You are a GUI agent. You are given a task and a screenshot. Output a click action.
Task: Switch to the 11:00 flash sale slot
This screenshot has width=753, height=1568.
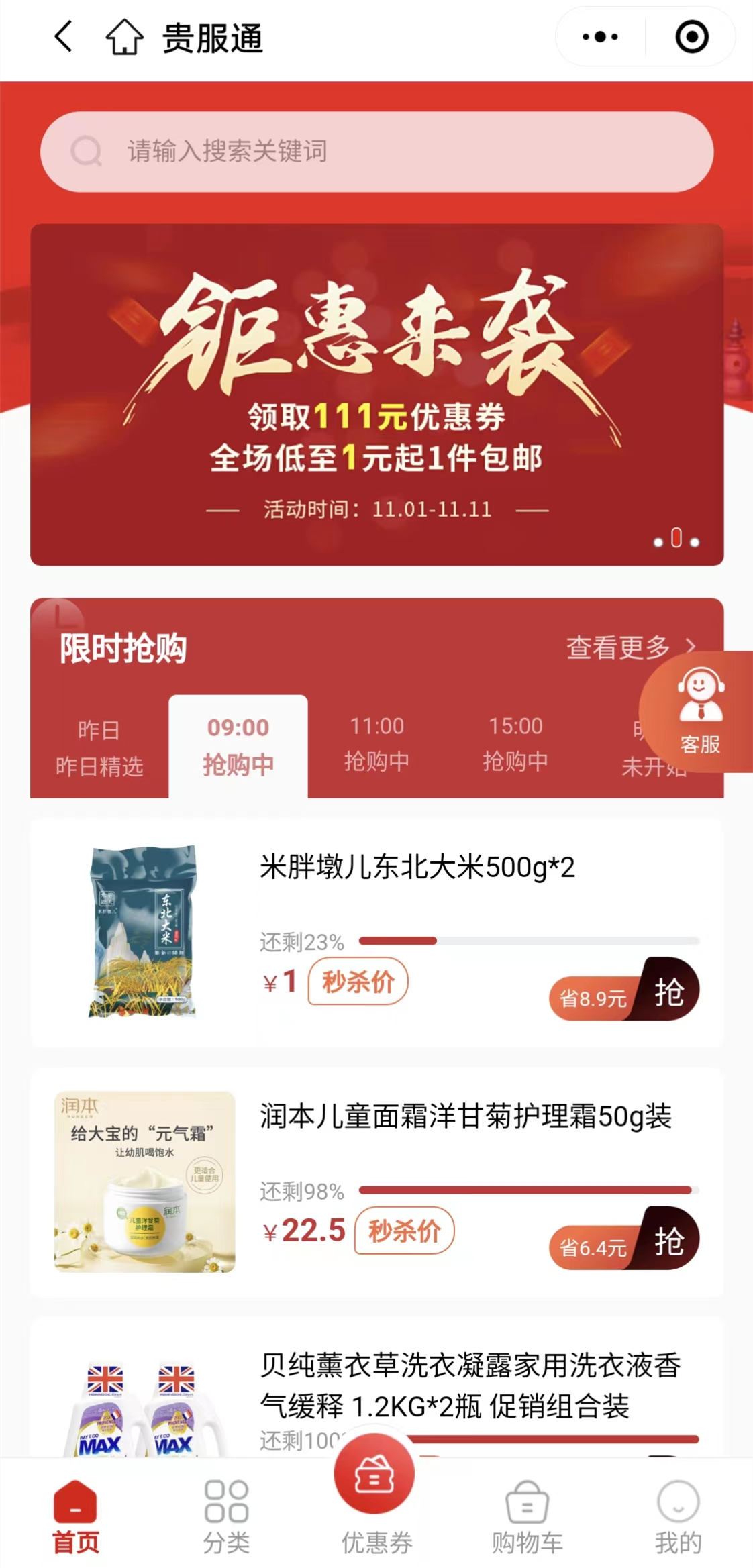tap(376, 744)
